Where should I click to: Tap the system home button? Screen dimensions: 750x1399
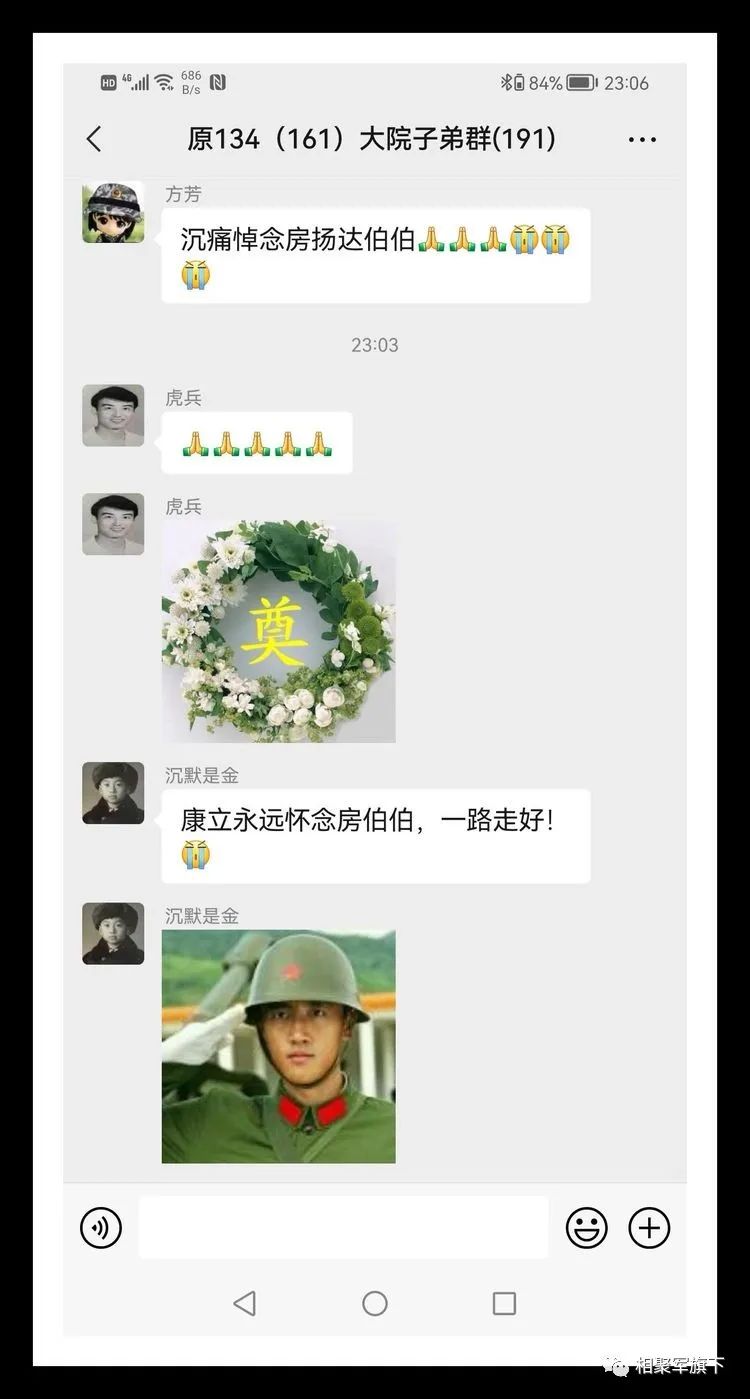tap(375, 1303)
